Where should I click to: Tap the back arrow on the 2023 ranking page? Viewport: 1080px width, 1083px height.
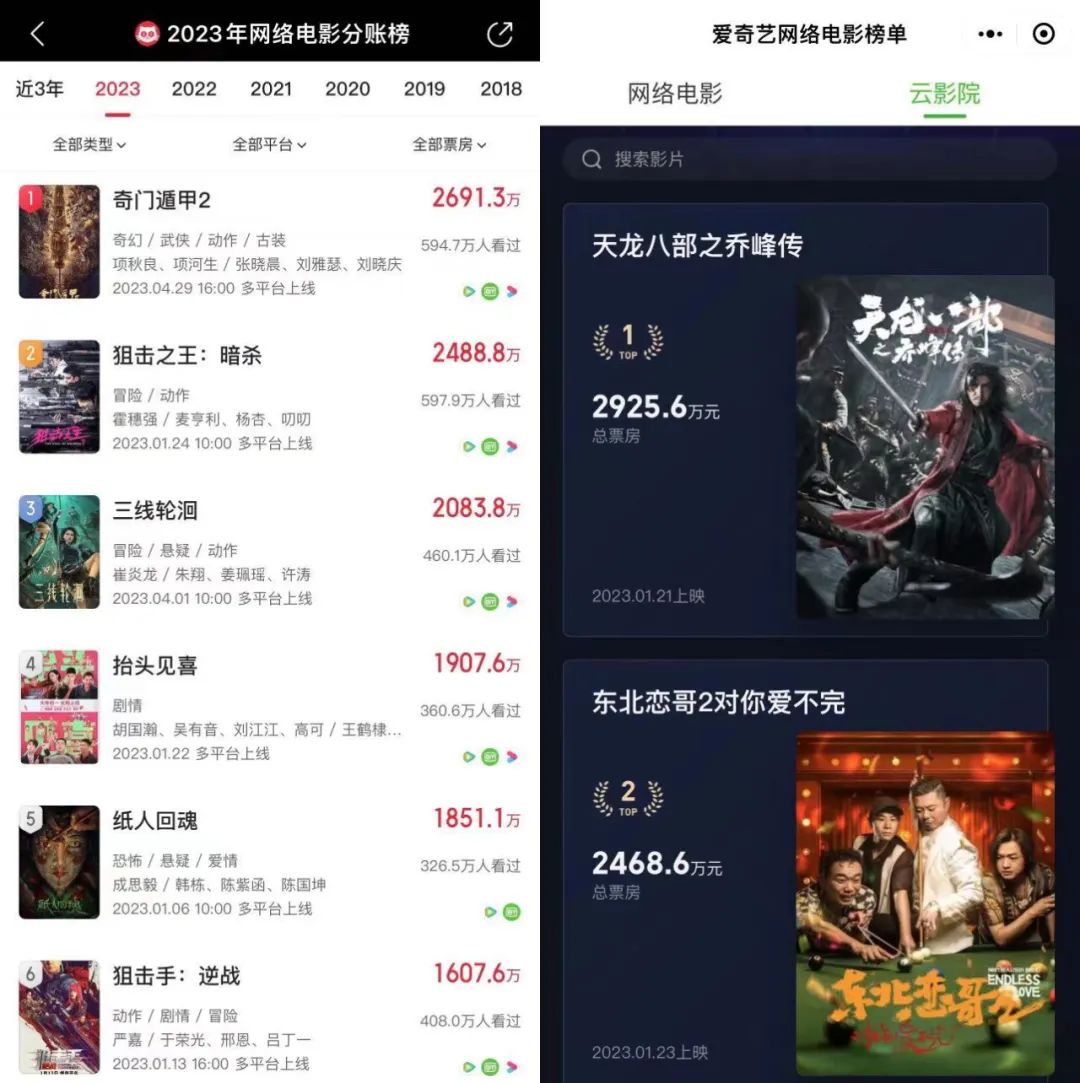(x=35, y=33)
